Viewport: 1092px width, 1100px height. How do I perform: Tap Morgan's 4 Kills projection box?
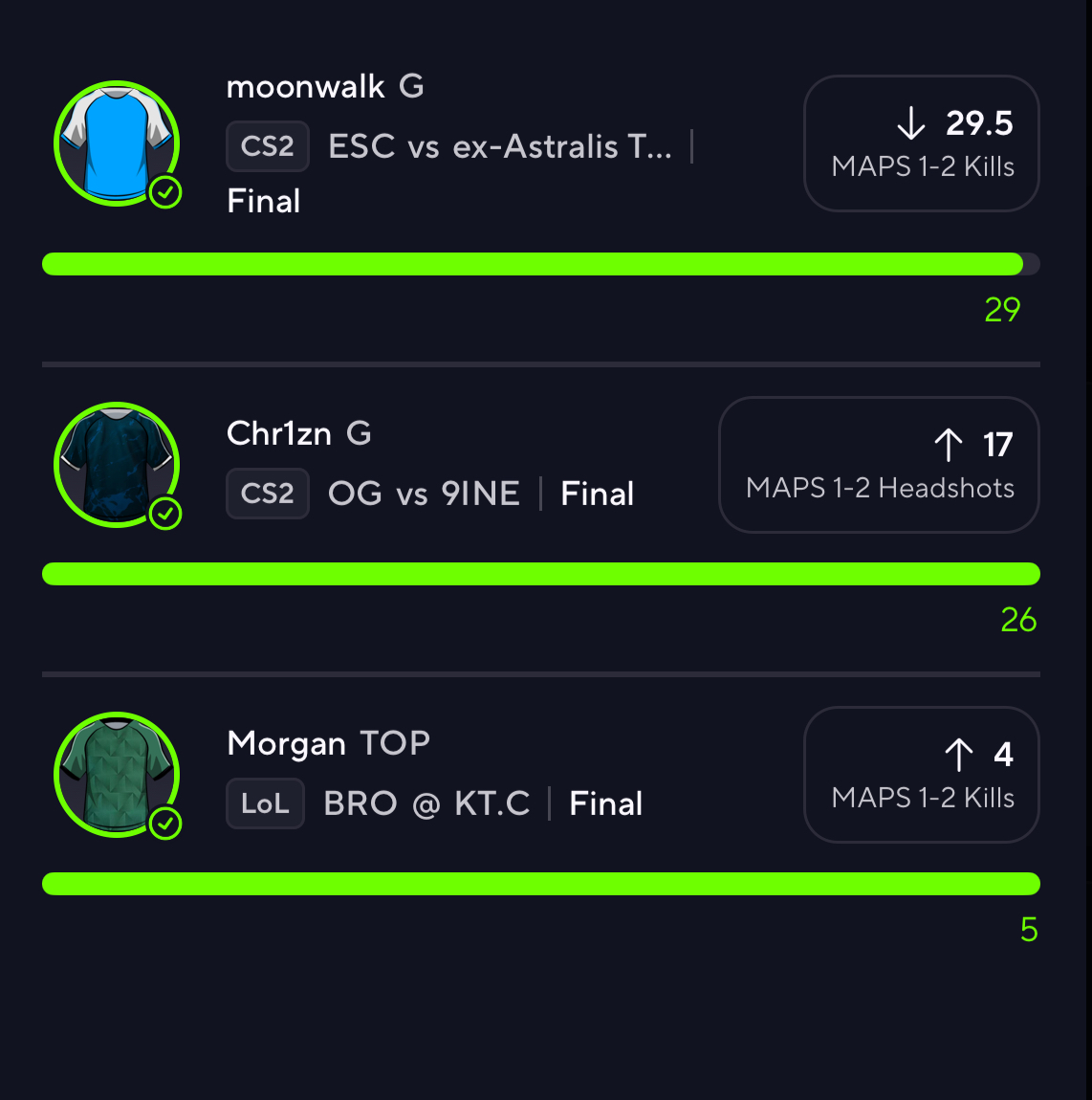tap(921, 775)
